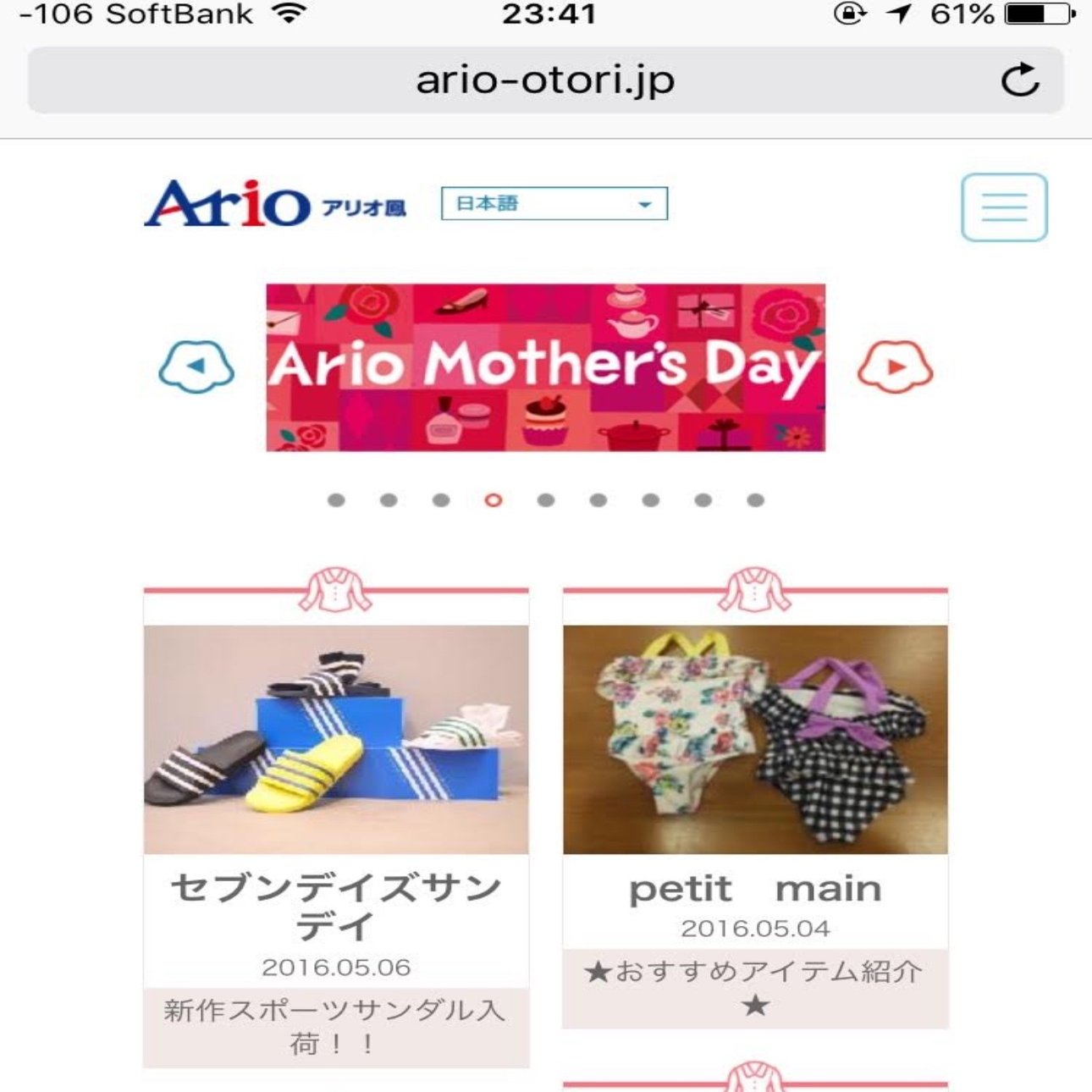Image resolution: width=1092 pixels, height=1092 pixels.
Task: Open the Ario Mother's Day banner
Action: coord(545,367)
